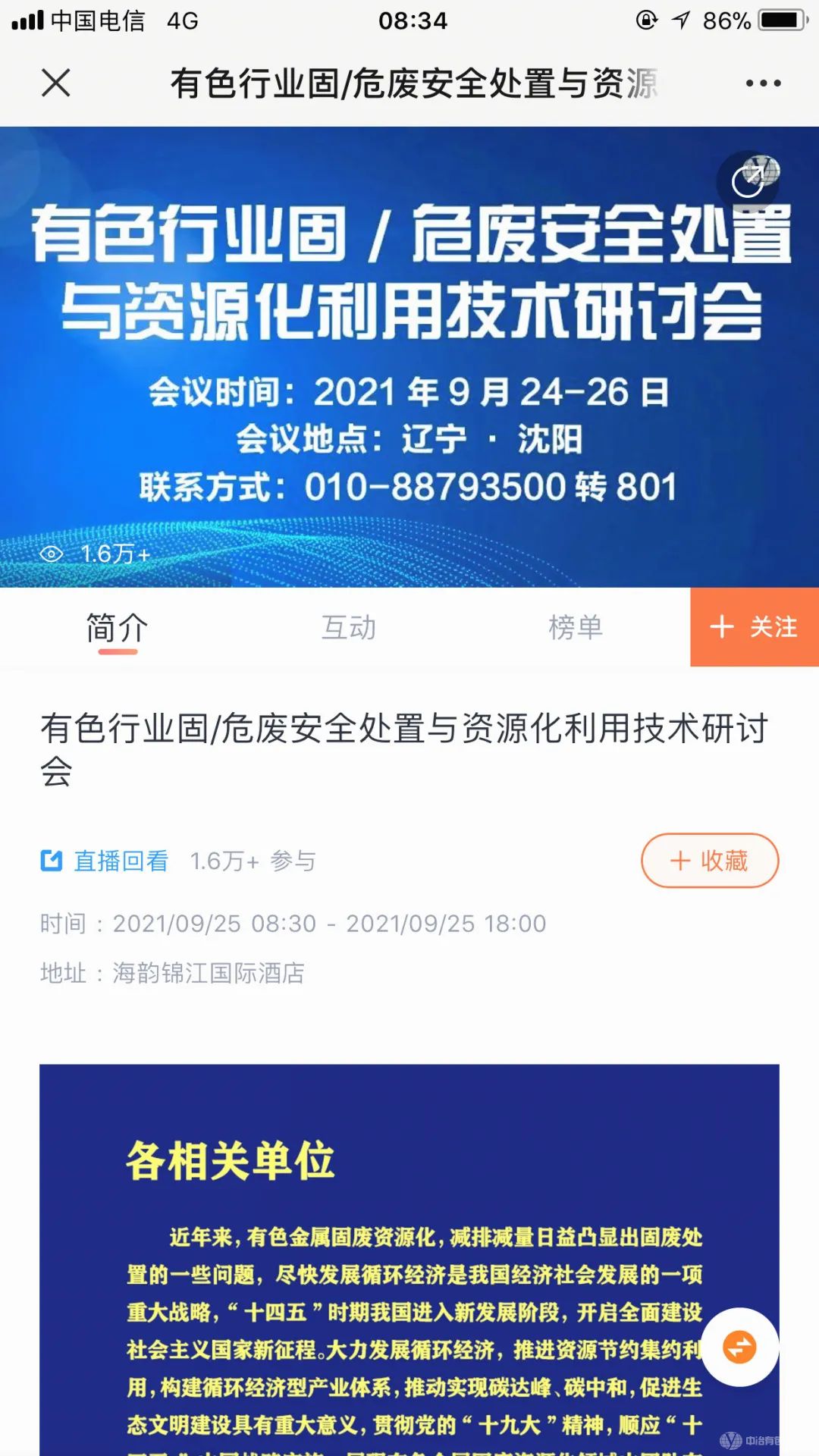Follow the host with 关注 button

pyautogui.click(x=754, y=627)
